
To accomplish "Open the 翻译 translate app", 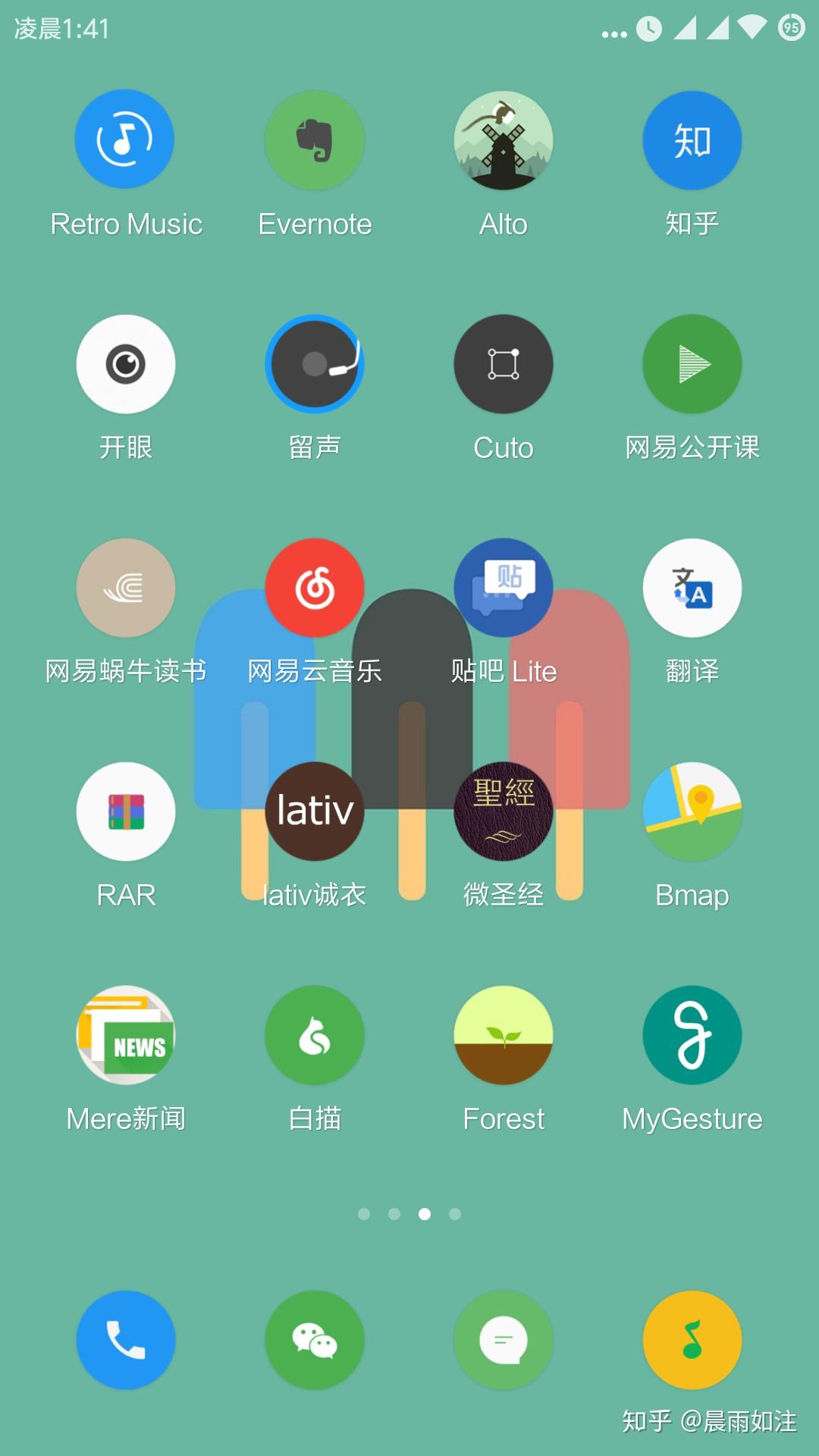I will point(692,588).
